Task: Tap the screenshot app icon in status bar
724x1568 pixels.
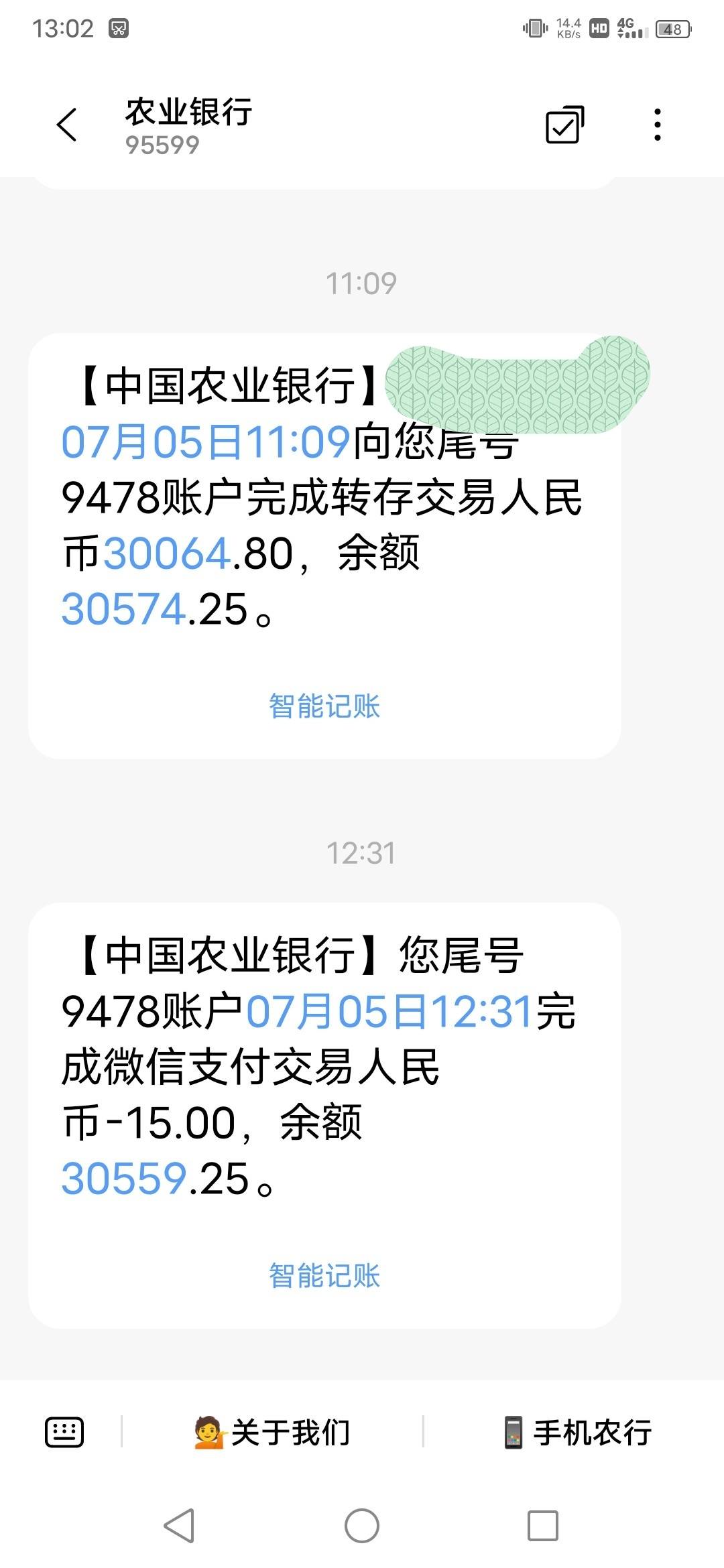Action: coord(118,29)
